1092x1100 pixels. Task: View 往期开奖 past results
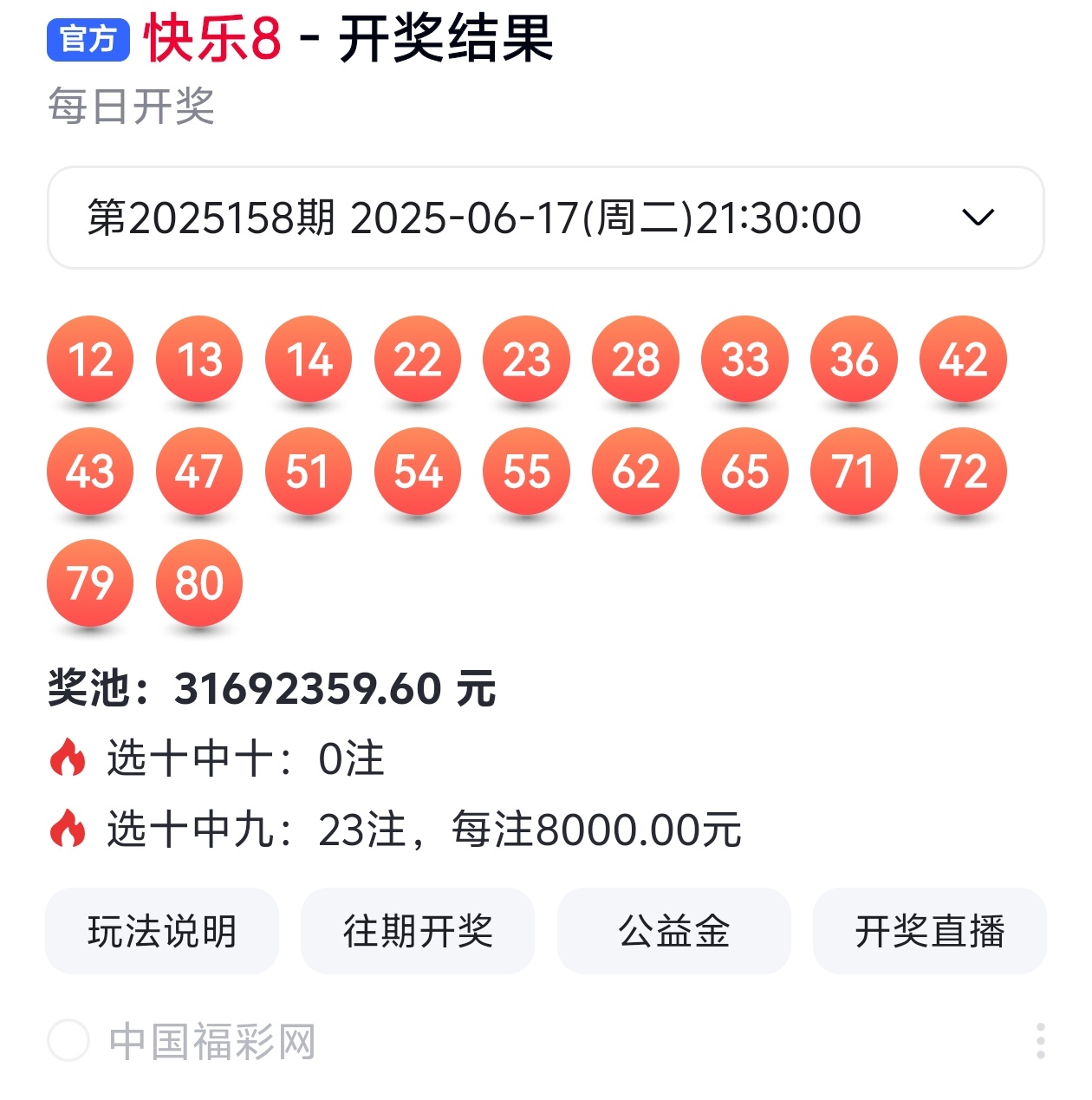pyautogui.click(x=418, y=931)
